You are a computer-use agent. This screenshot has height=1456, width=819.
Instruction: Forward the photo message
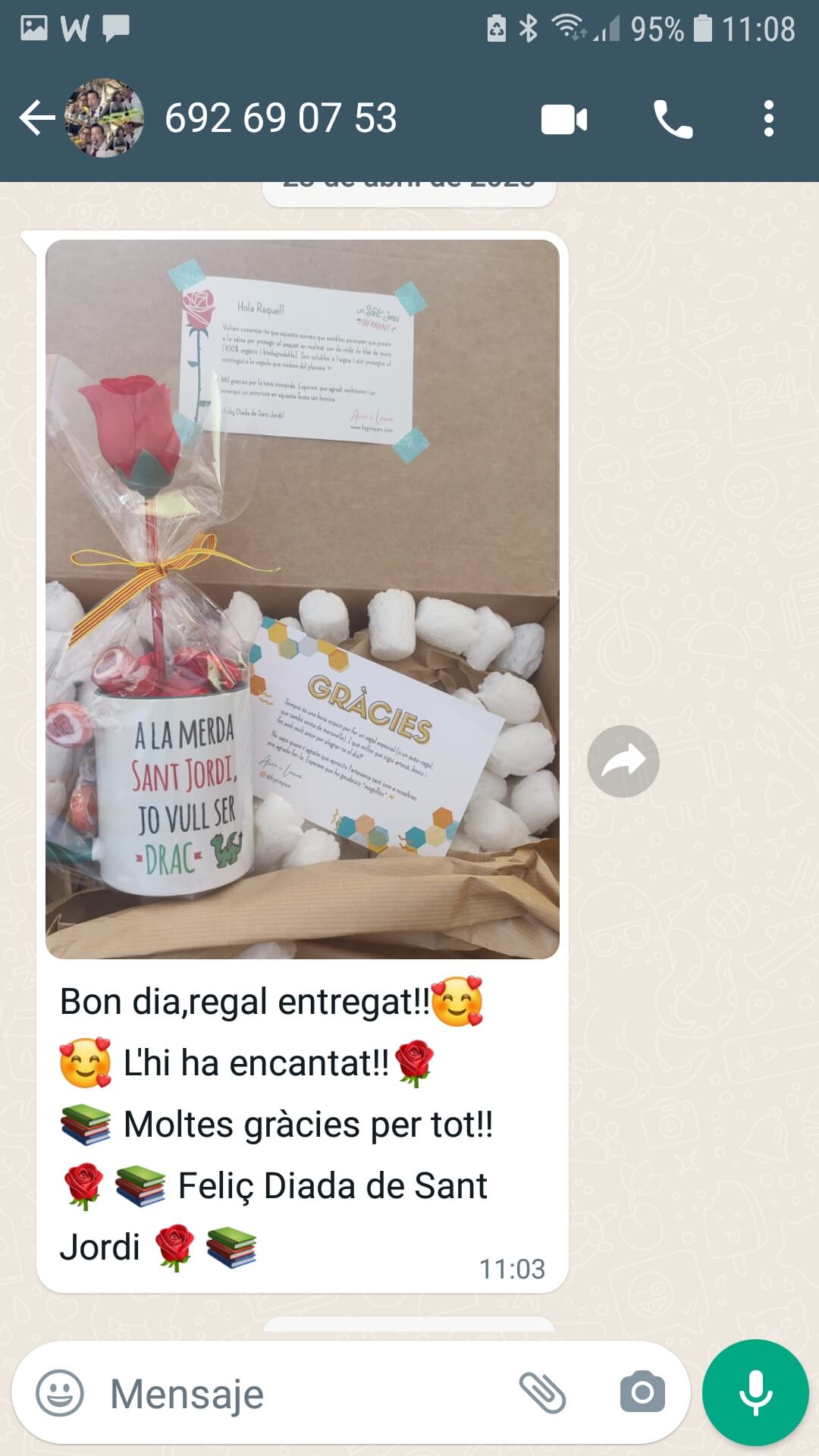point(623,761)
